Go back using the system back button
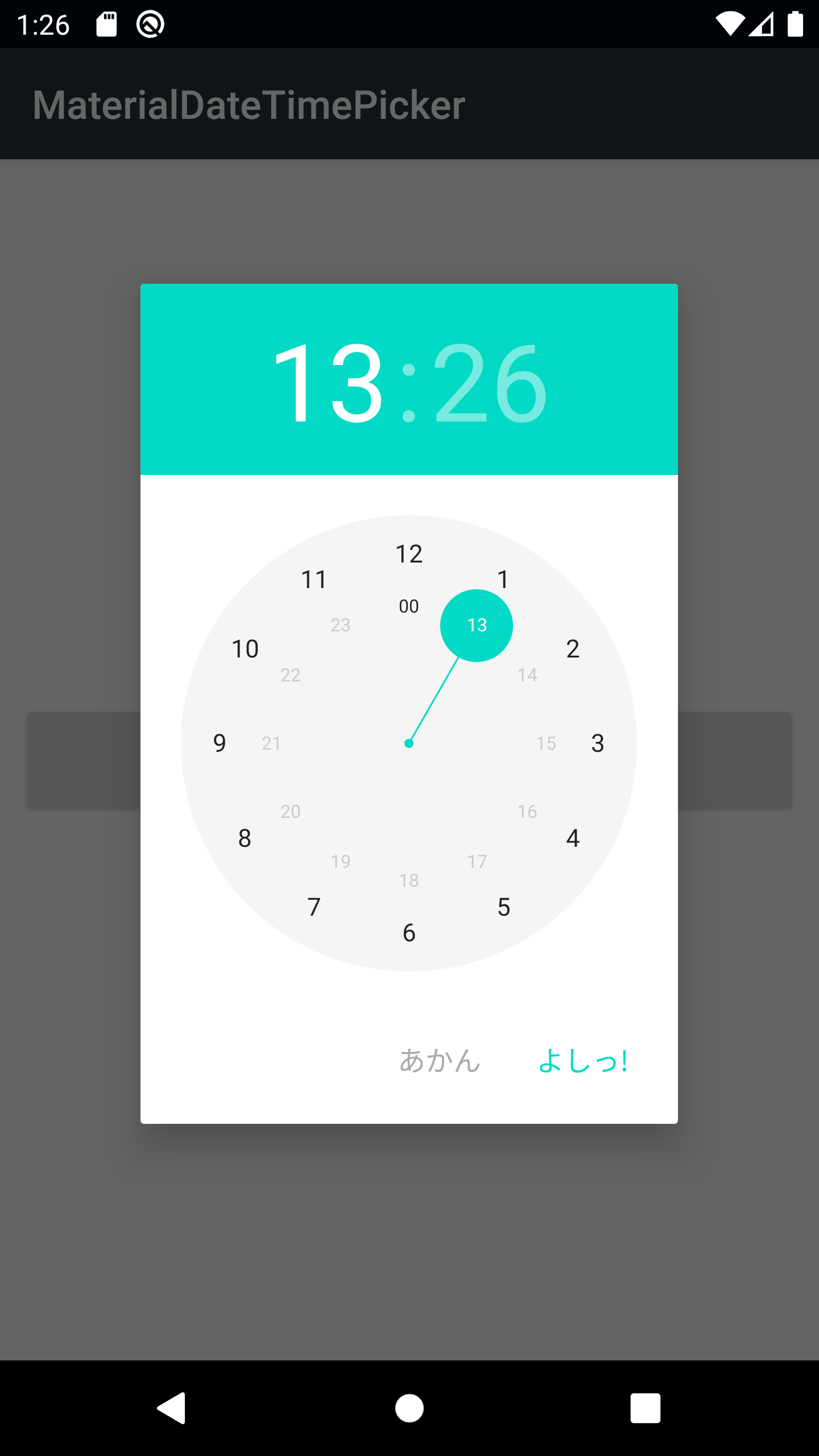The width and height of the screenshot is (819, 1456). pos(171,1408)
